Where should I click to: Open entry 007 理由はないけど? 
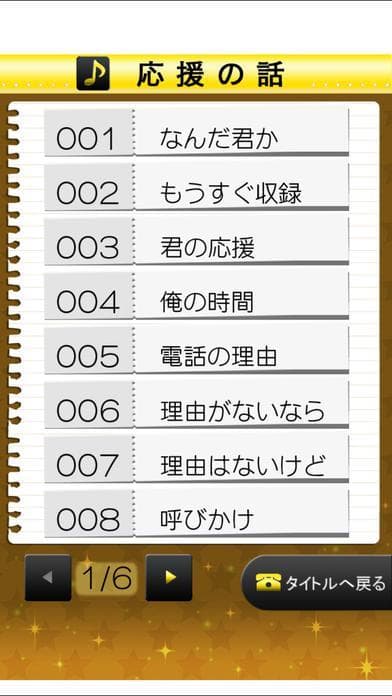point(196,460)
